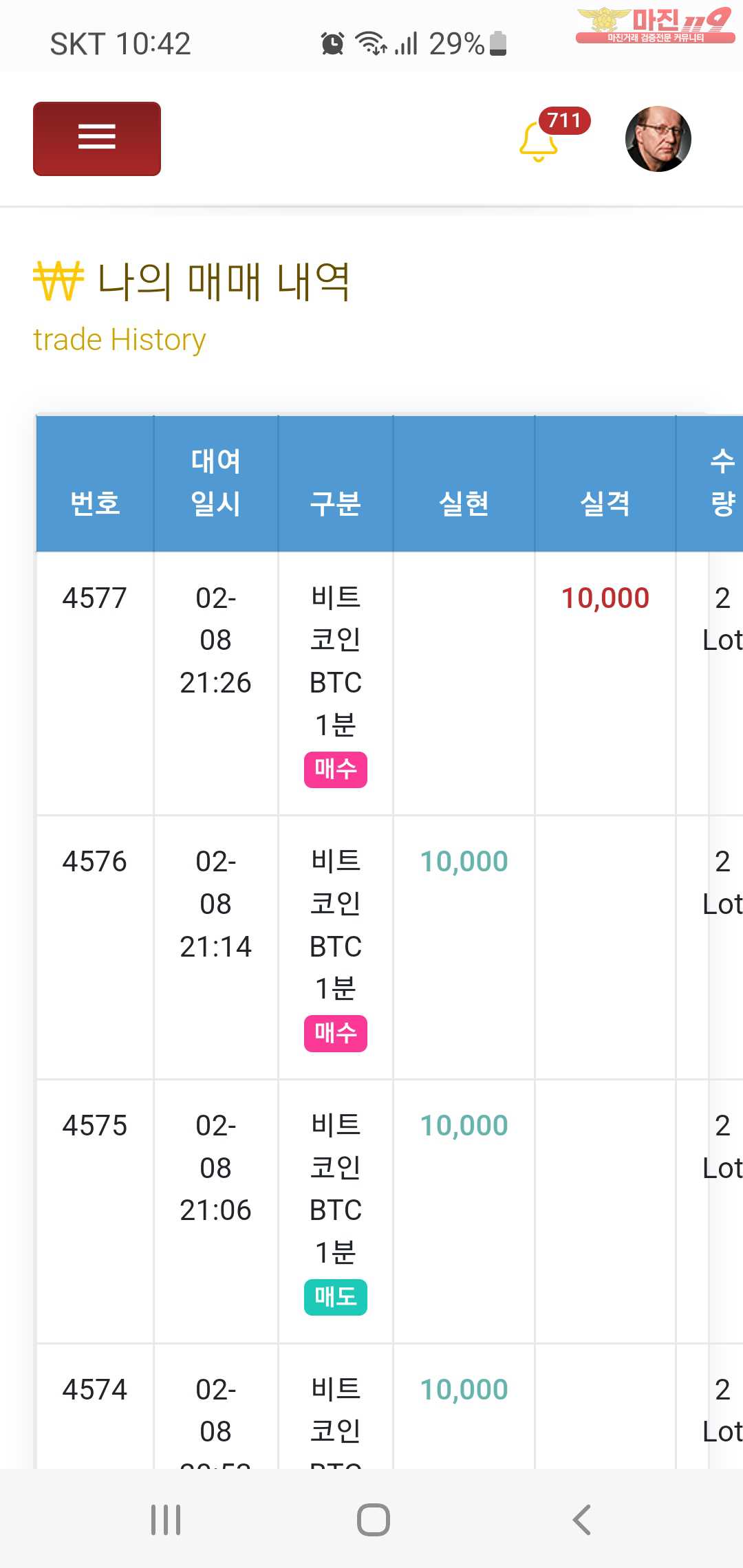Image resolution: width=743 pixels, height=1568 pixels.
Task: Open the red hamburger menu
Action: pos(97,138)
